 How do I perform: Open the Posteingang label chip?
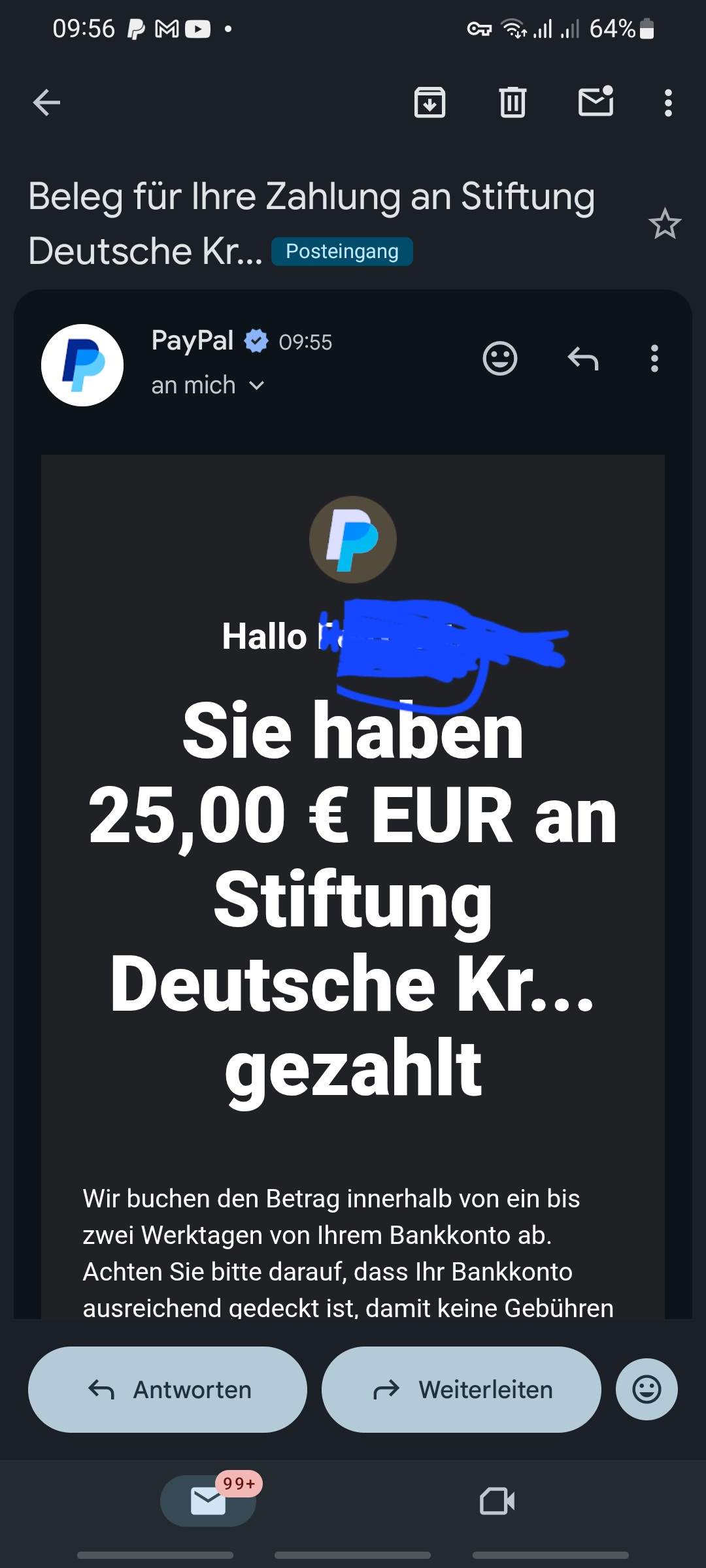(x=342, y=252)
